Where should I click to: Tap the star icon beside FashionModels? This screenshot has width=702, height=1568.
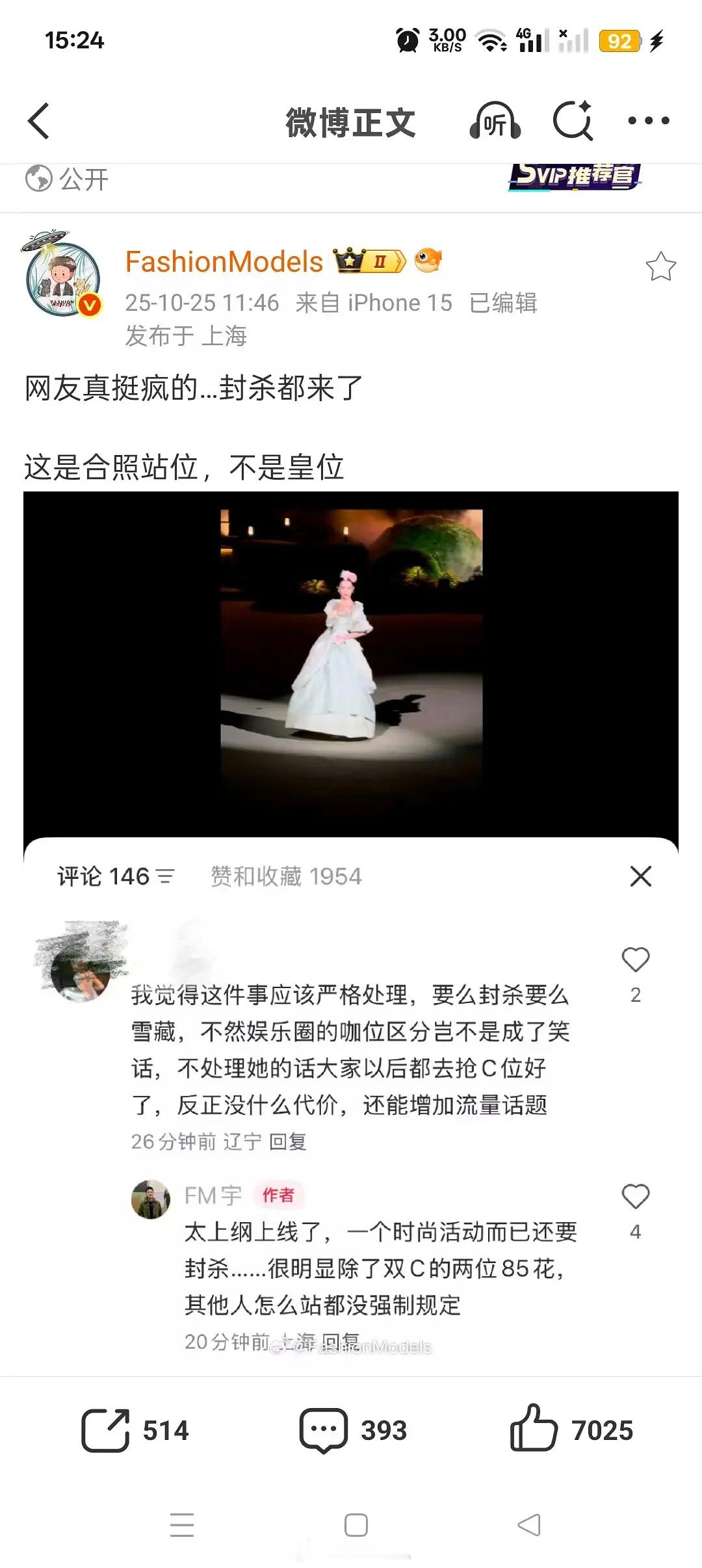point(660,267)
